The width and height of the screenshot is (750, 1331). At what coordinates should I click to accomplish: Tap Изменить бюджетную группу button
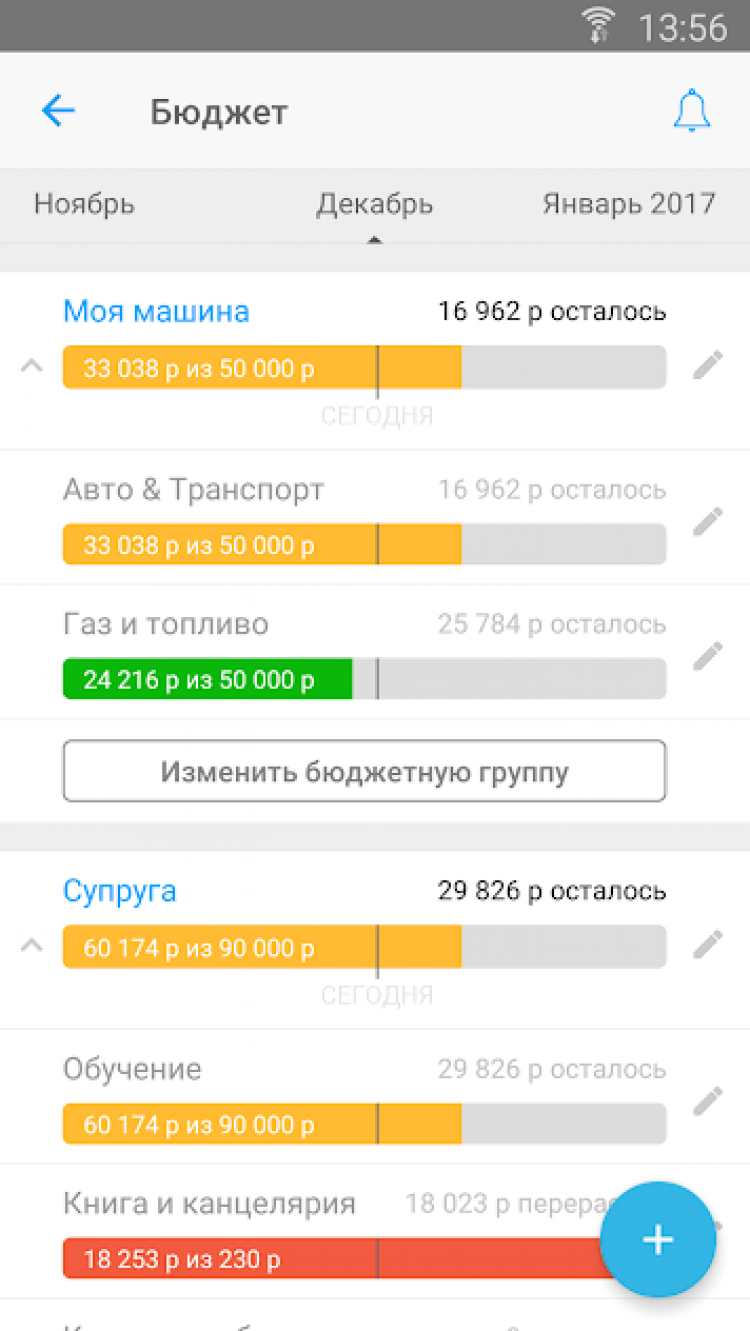[364, 771]
